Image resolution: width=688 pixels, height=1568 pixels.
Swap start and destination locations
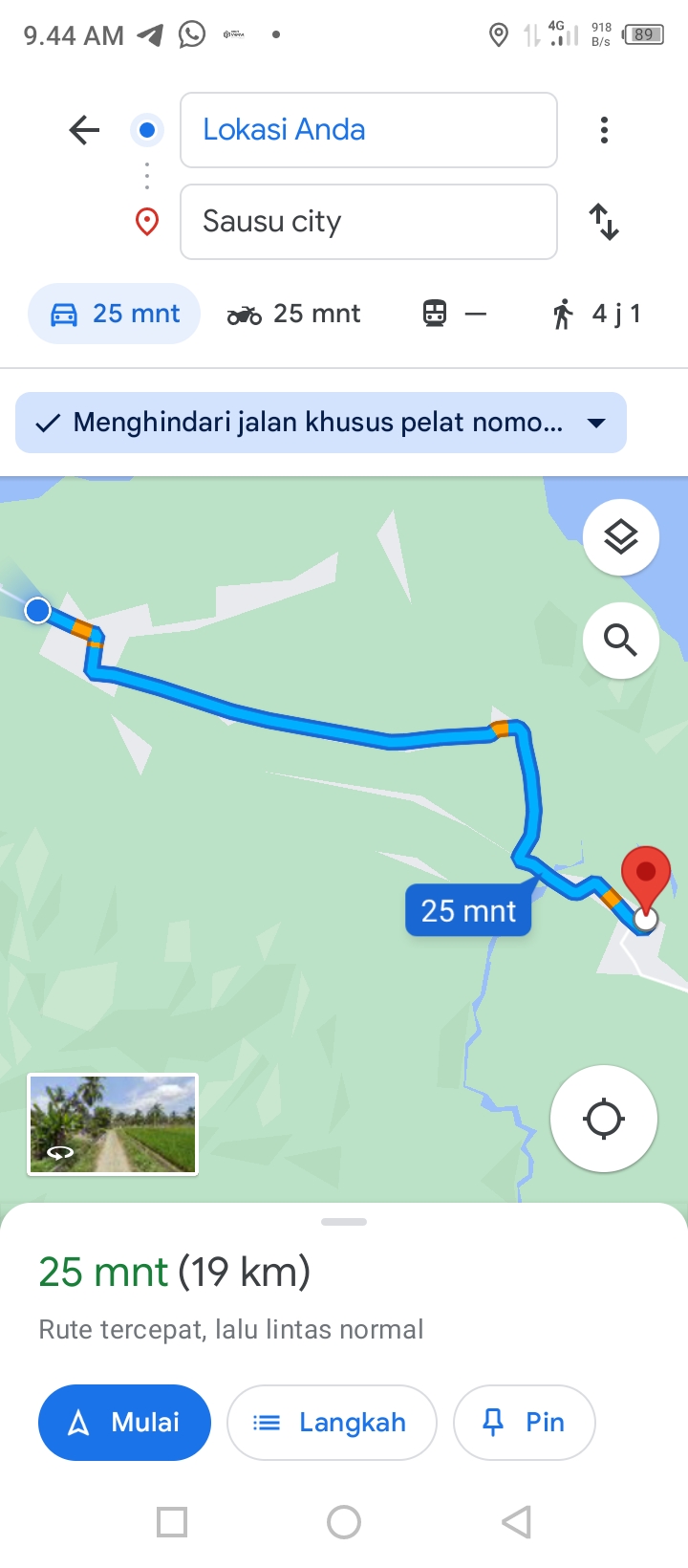coord(604,222)
